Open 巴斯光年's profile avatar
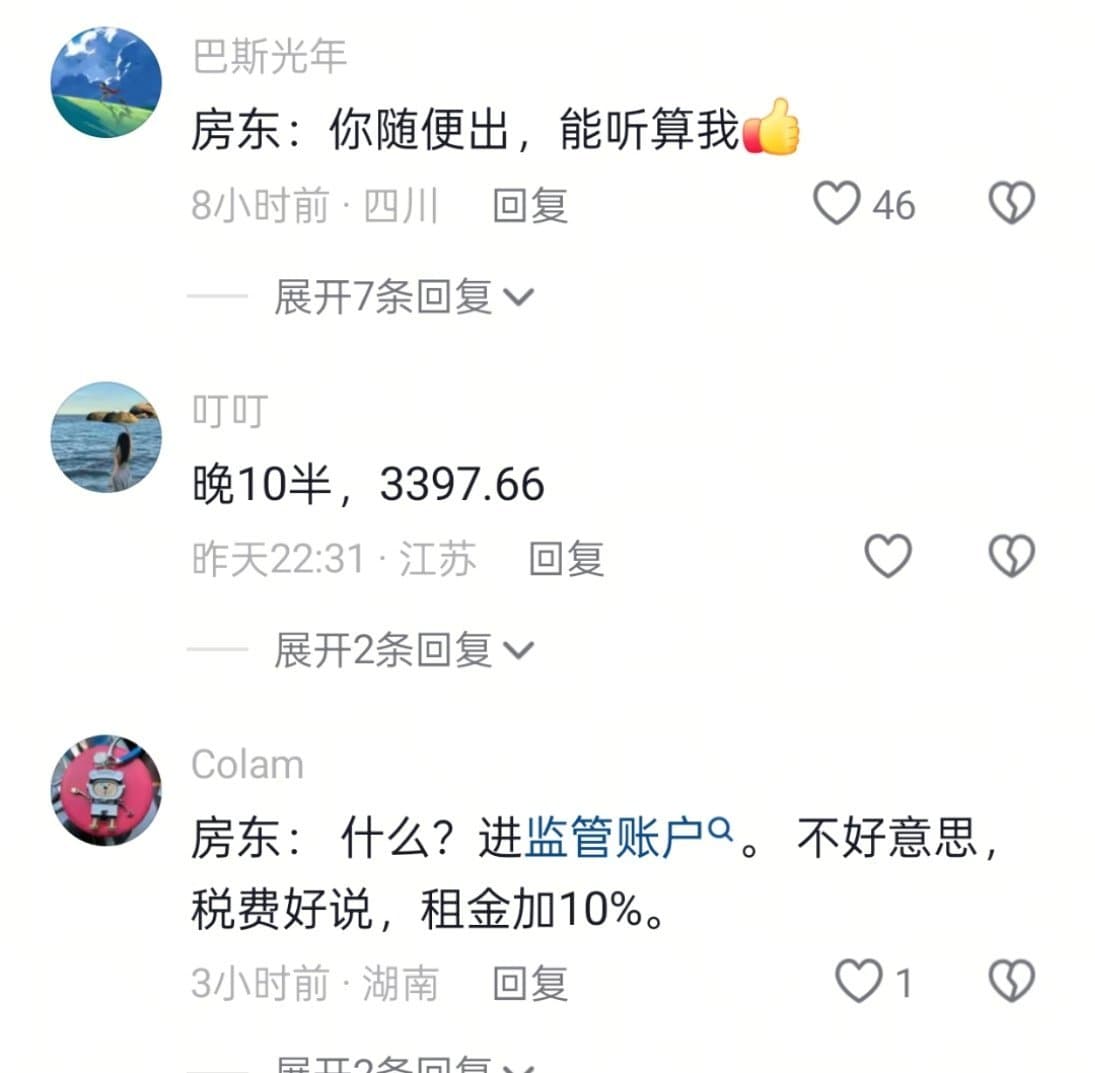Image resolution: width=1095 pixels, height=1073 pixels. (106, 82)
